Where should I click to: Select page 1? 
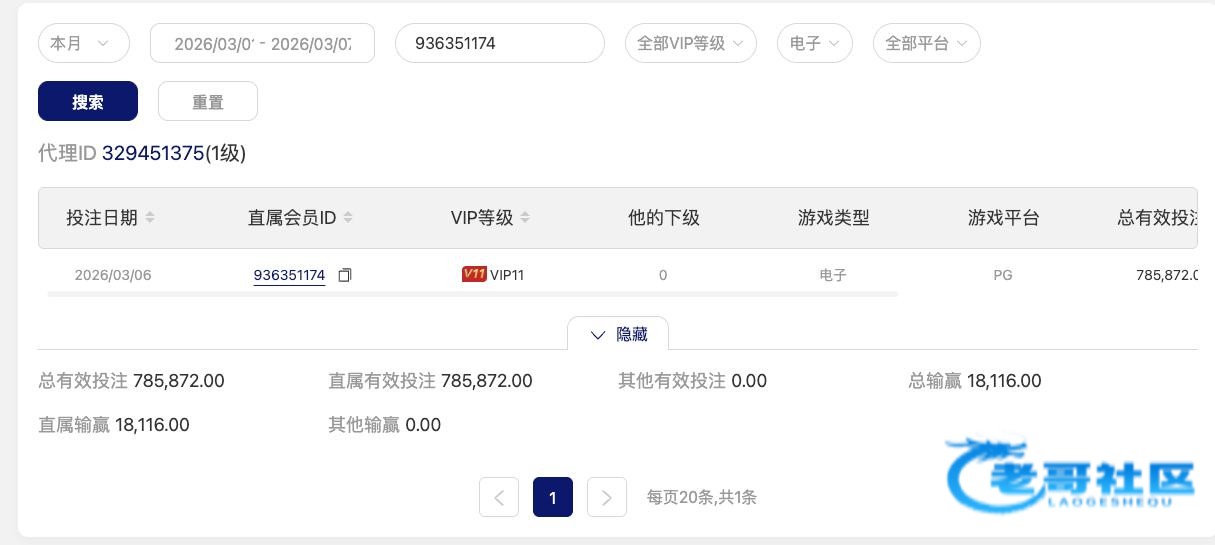pos(552,497)
